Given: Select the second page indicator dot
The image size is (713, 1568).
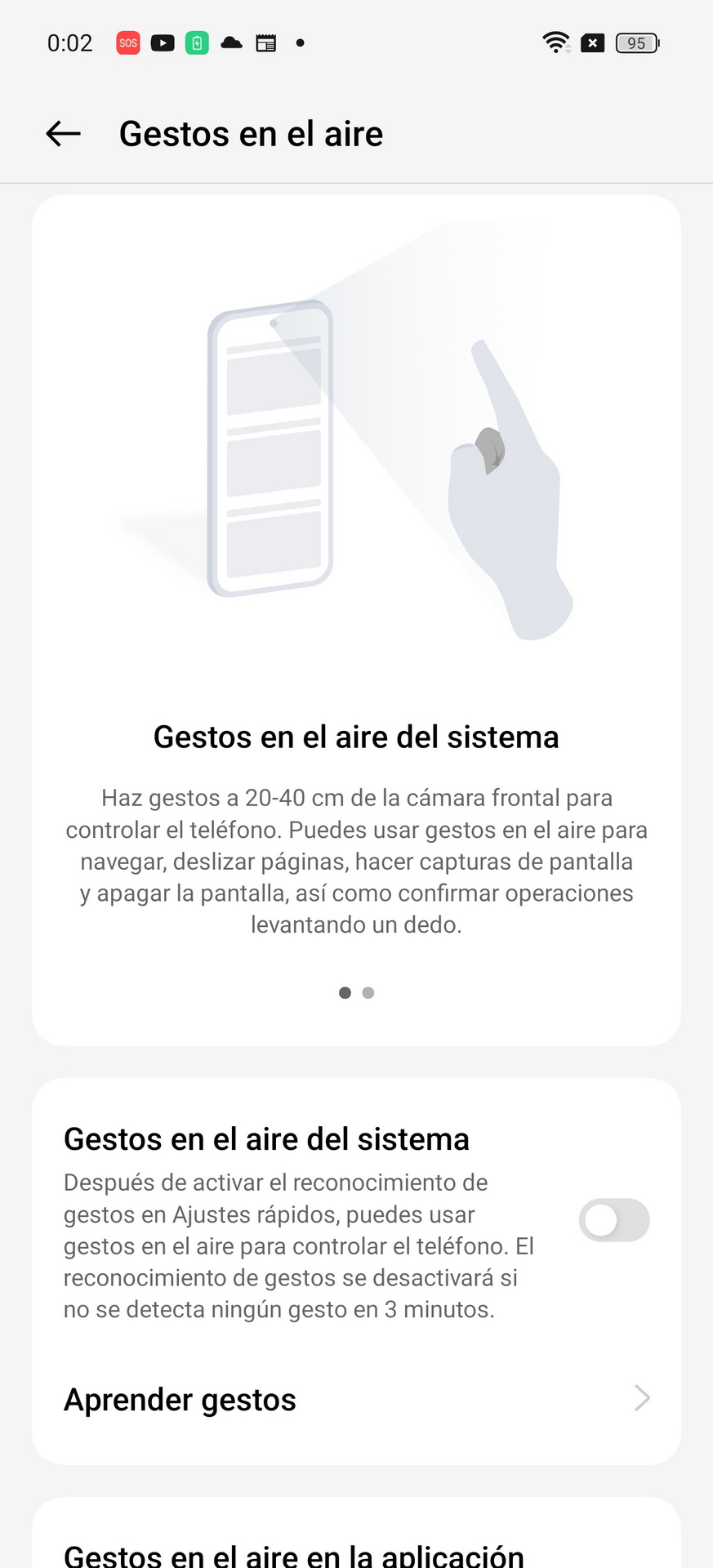Looking at the screenshot, I should tap(368, 992).
